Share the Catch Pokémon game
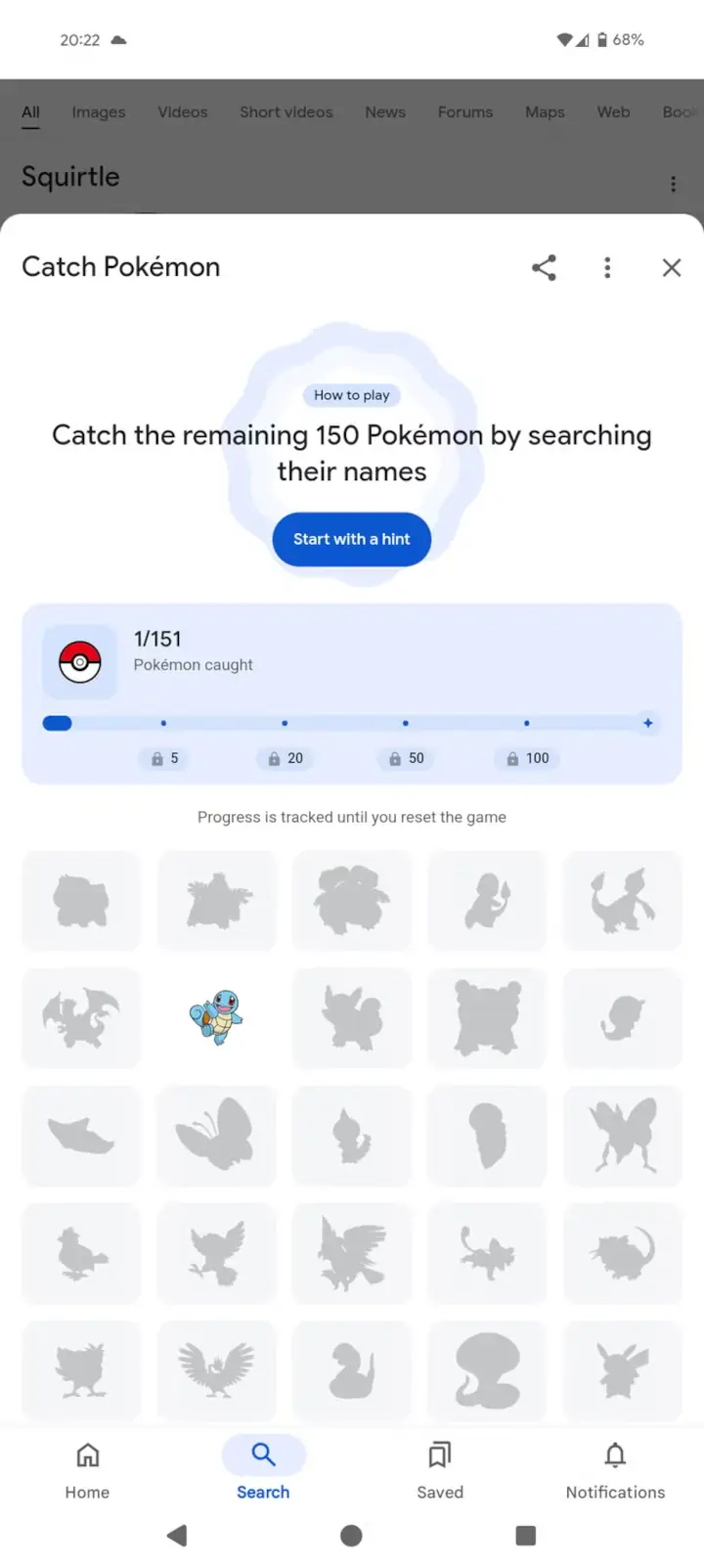This screenshot has height=1568, width=704. tap(544, 267)
